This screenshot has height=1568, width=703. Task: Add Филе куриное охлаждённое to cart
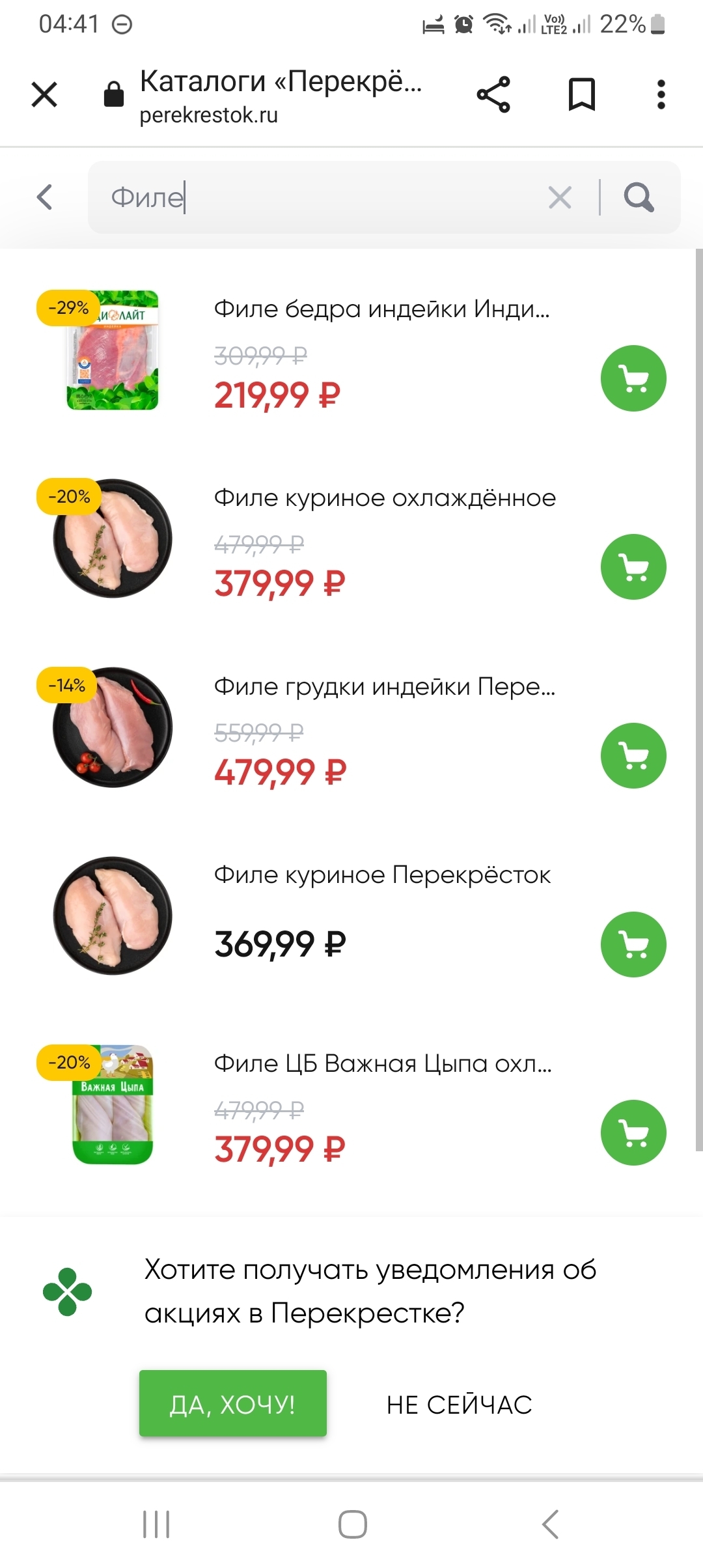click(633, 567)
